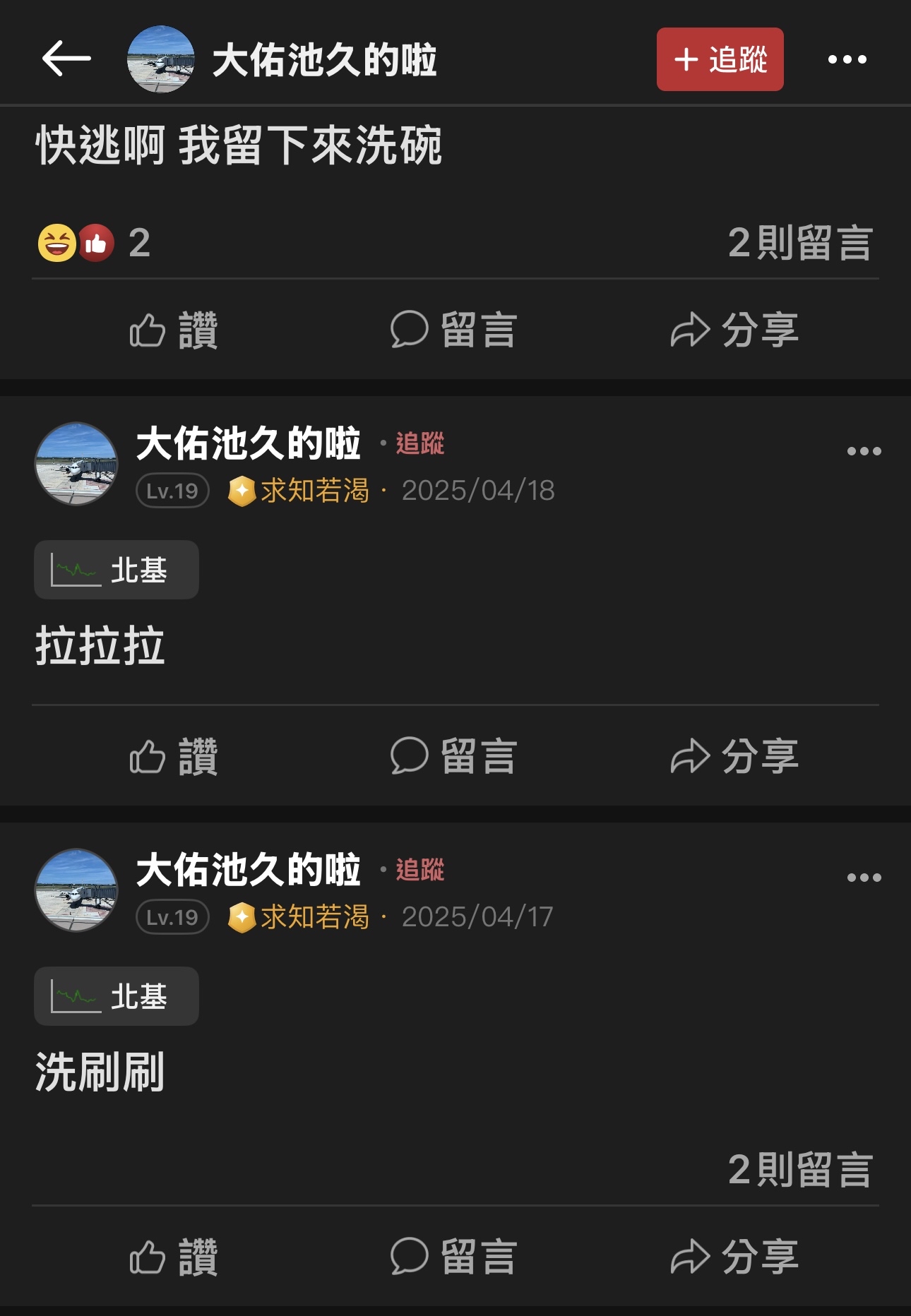Image resolution: width=911 pixels, height=1316 pixels.
Task: Open more options for the 2025/04/18 post
Action: pos(864,451)
